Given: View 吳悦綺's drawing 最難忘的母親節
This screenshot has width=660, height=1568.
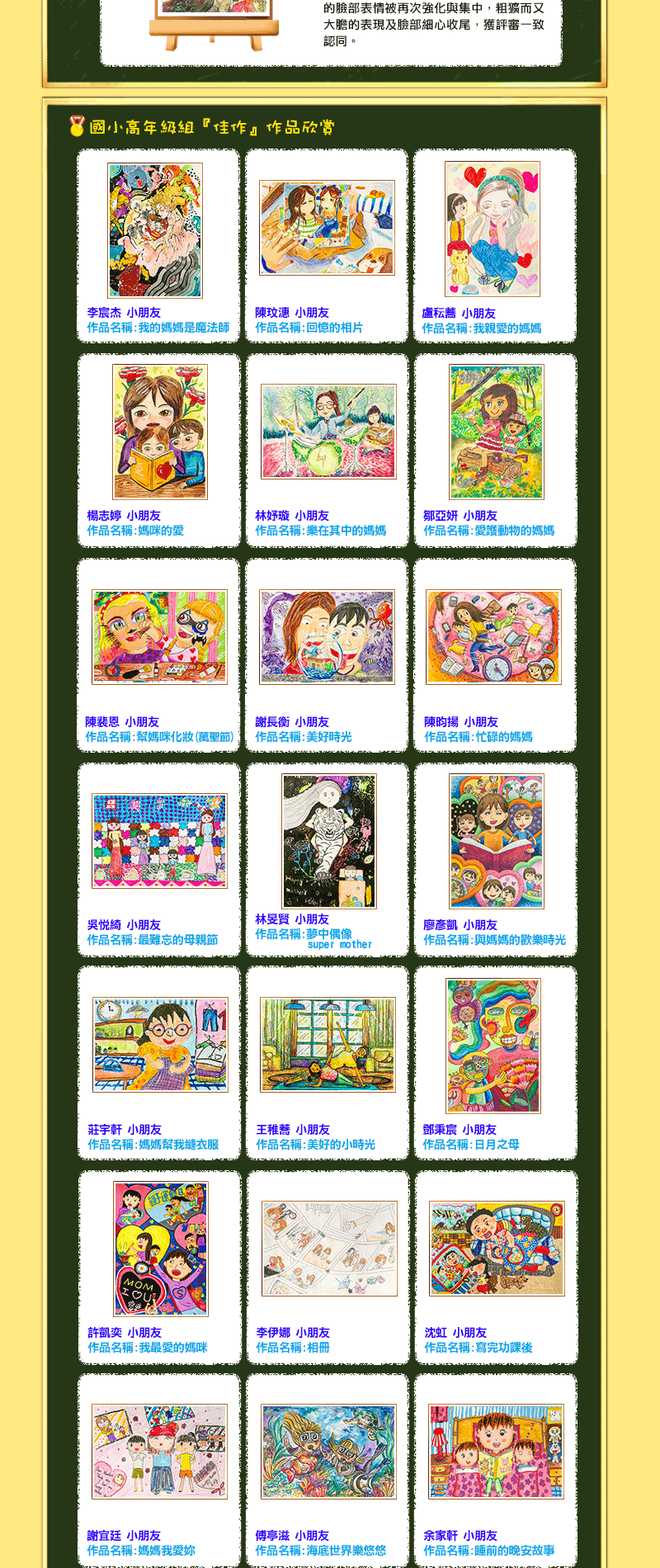Looking at the screenshot, I should pyautogui.click(x=159, y=841).
